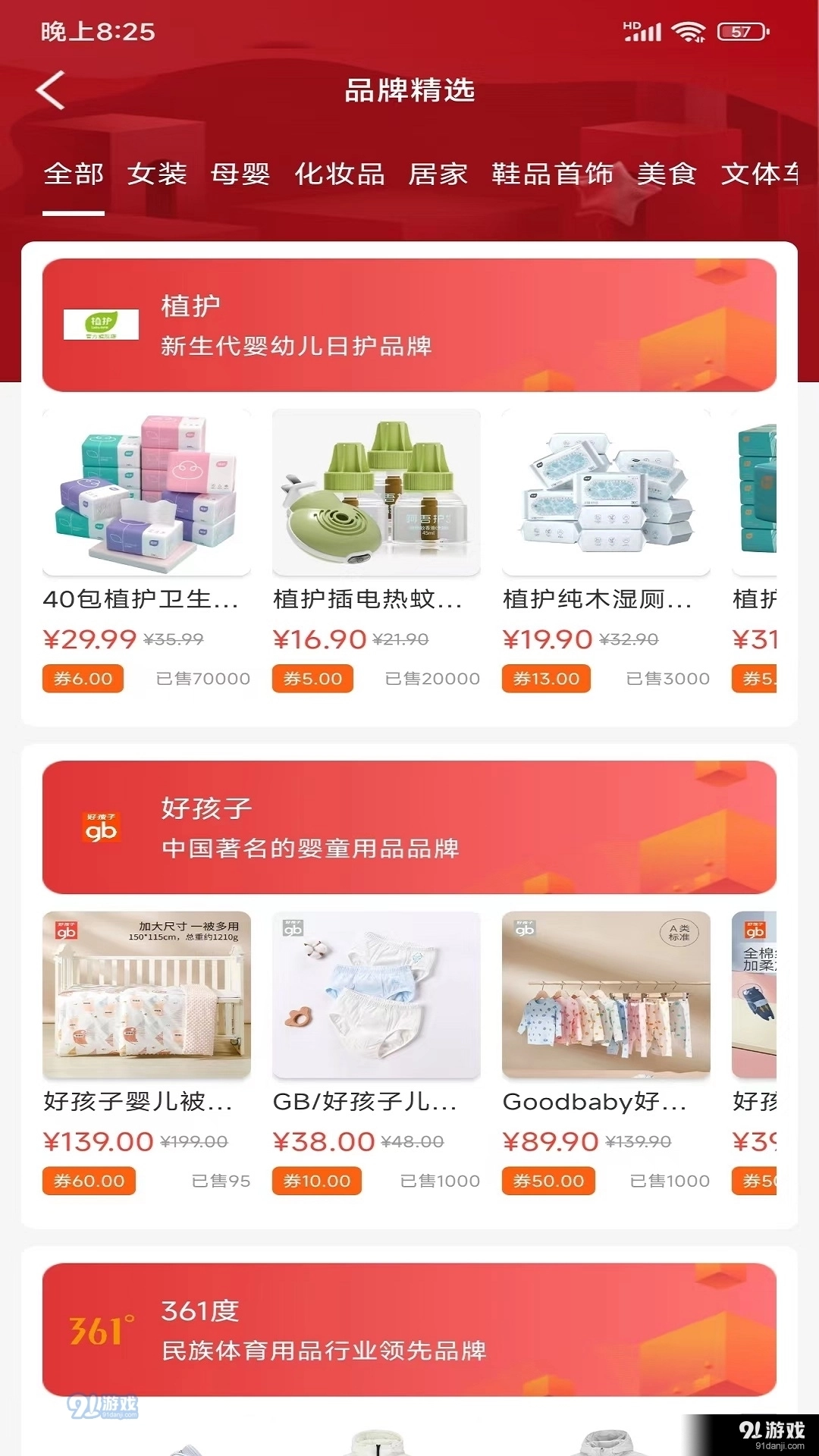Screen dimensions: 819x1456
Task: Open the 植护 brand logo
Action: 102,323
